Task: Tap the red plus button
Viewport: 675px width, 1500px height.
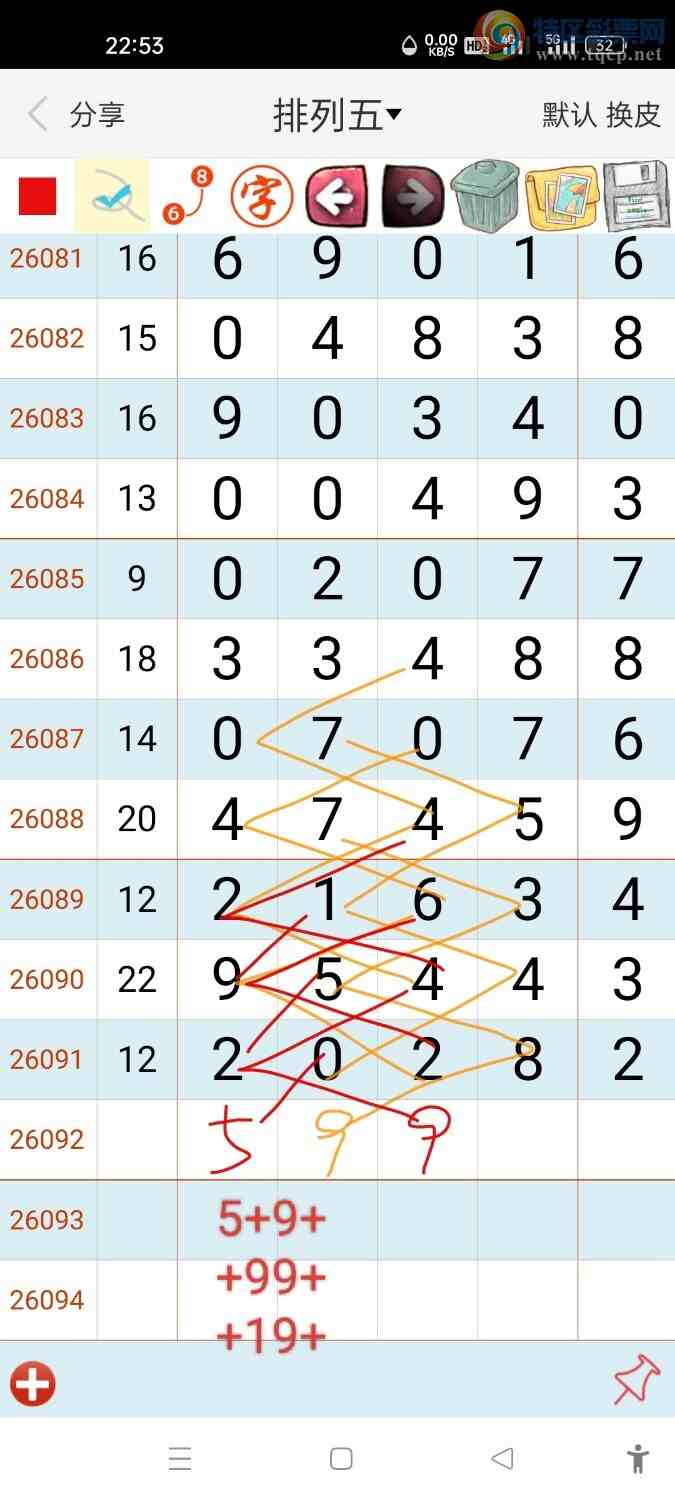Action: [x=33, y=1385]
